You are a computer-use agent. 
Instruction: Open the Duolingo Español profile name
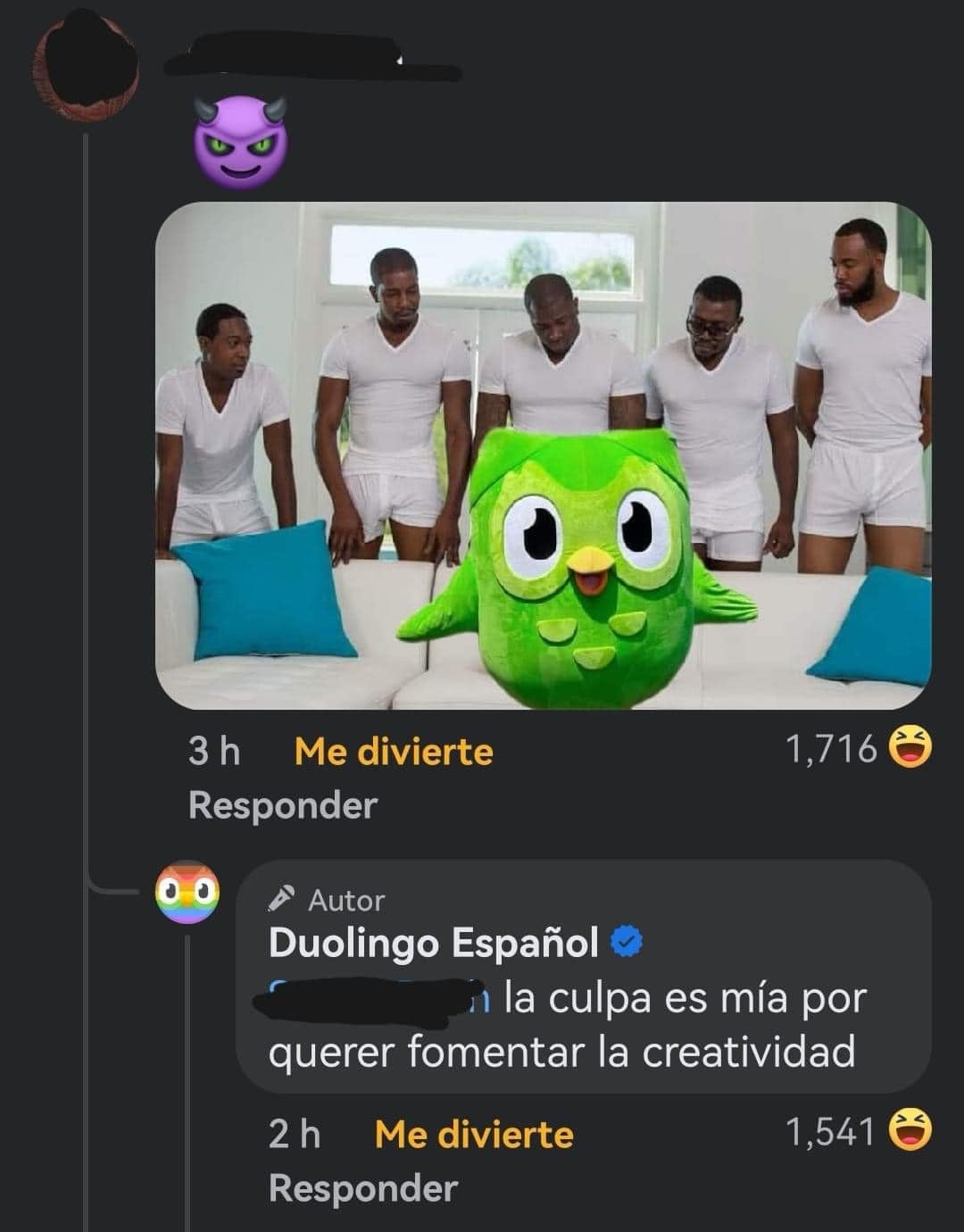[434, 942]
